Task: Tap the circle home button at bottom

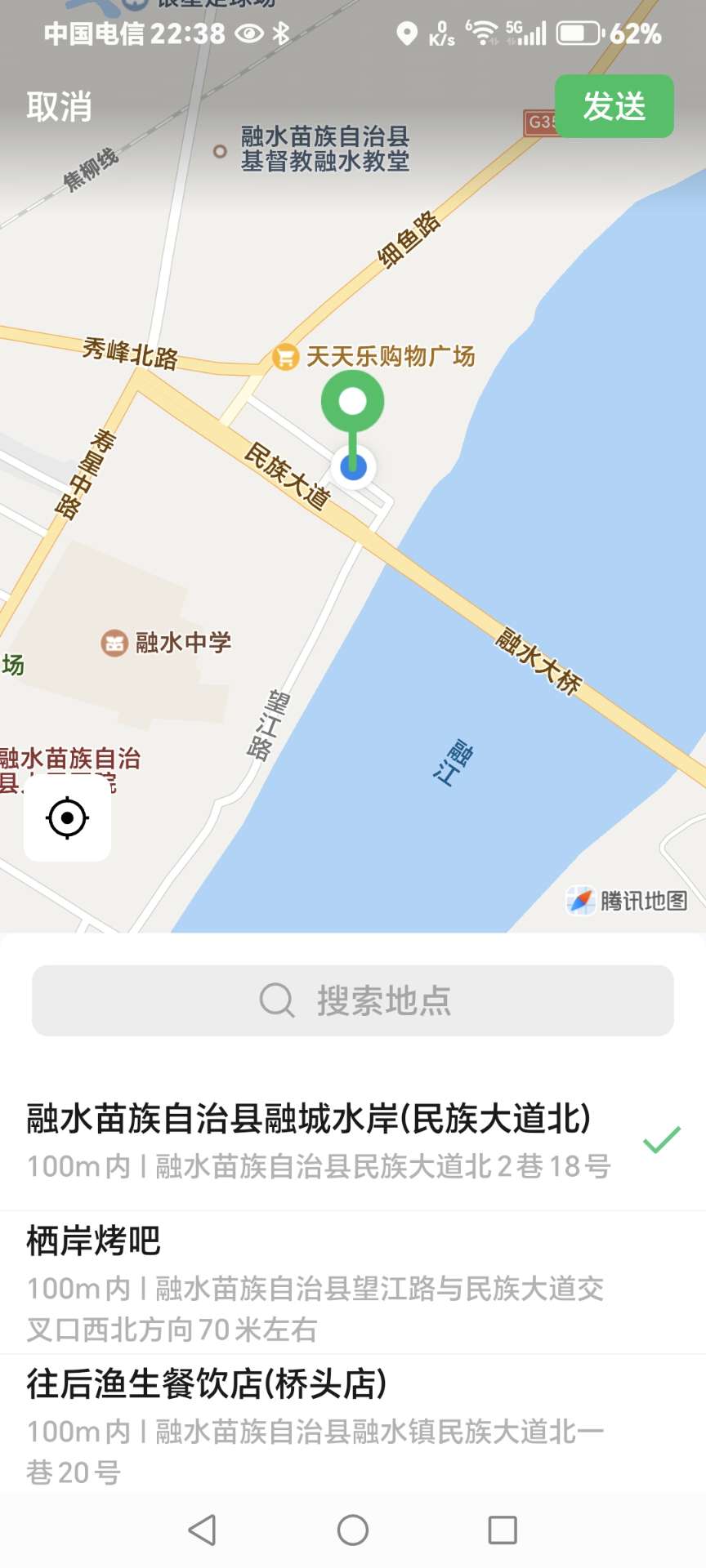Action: (351, 1529)
